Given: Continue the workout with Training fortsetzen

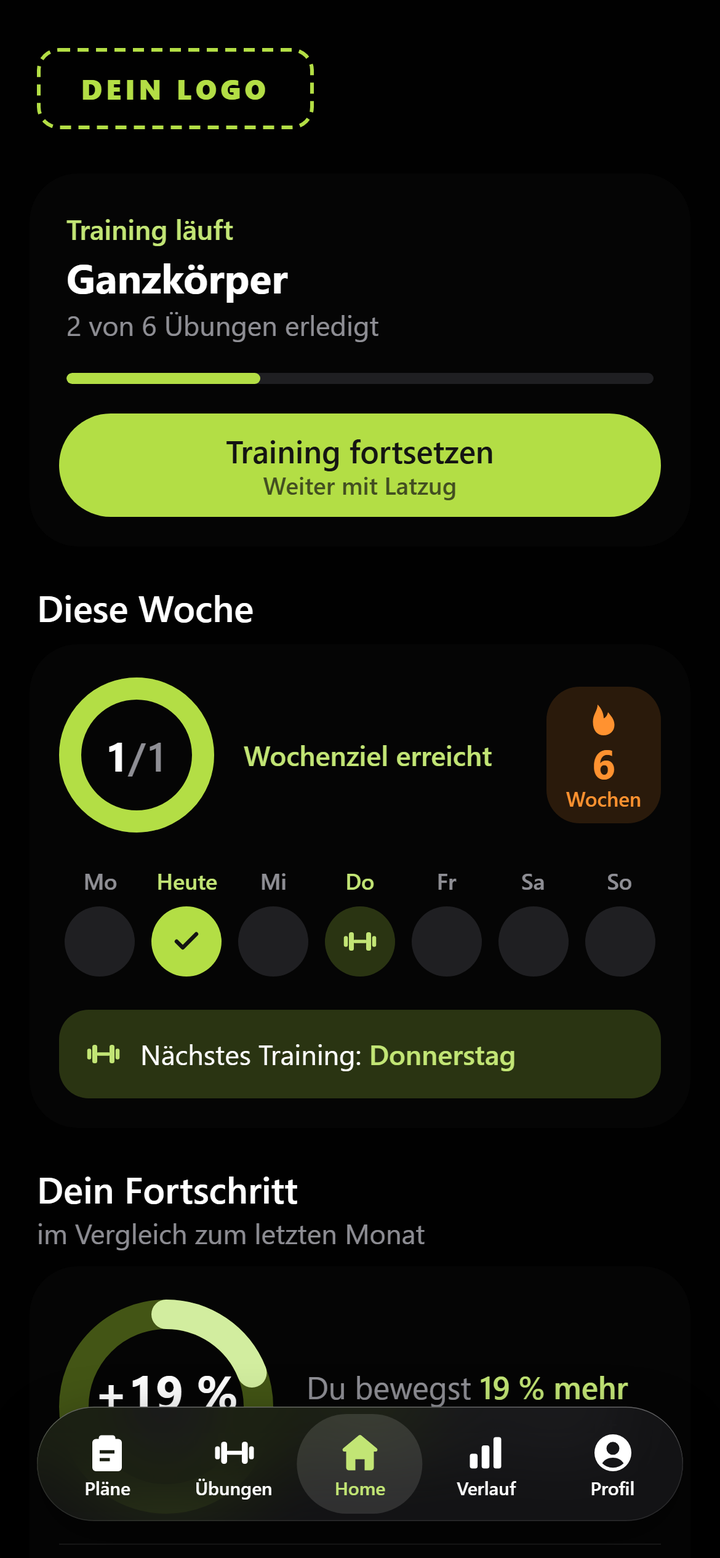Looking at the screenshot, I should (360, 465).
